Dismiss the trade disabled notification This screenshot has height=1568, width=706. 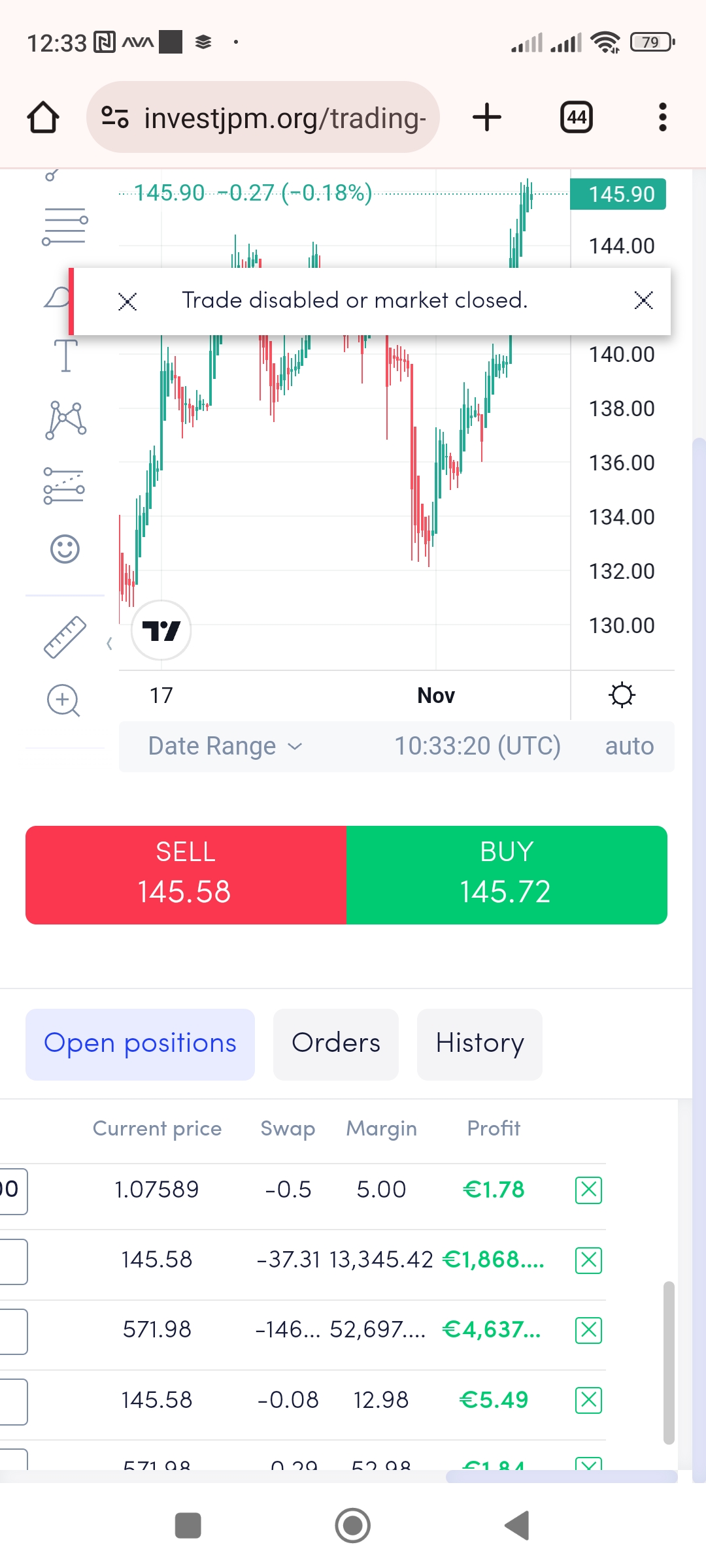coord(643,301)
